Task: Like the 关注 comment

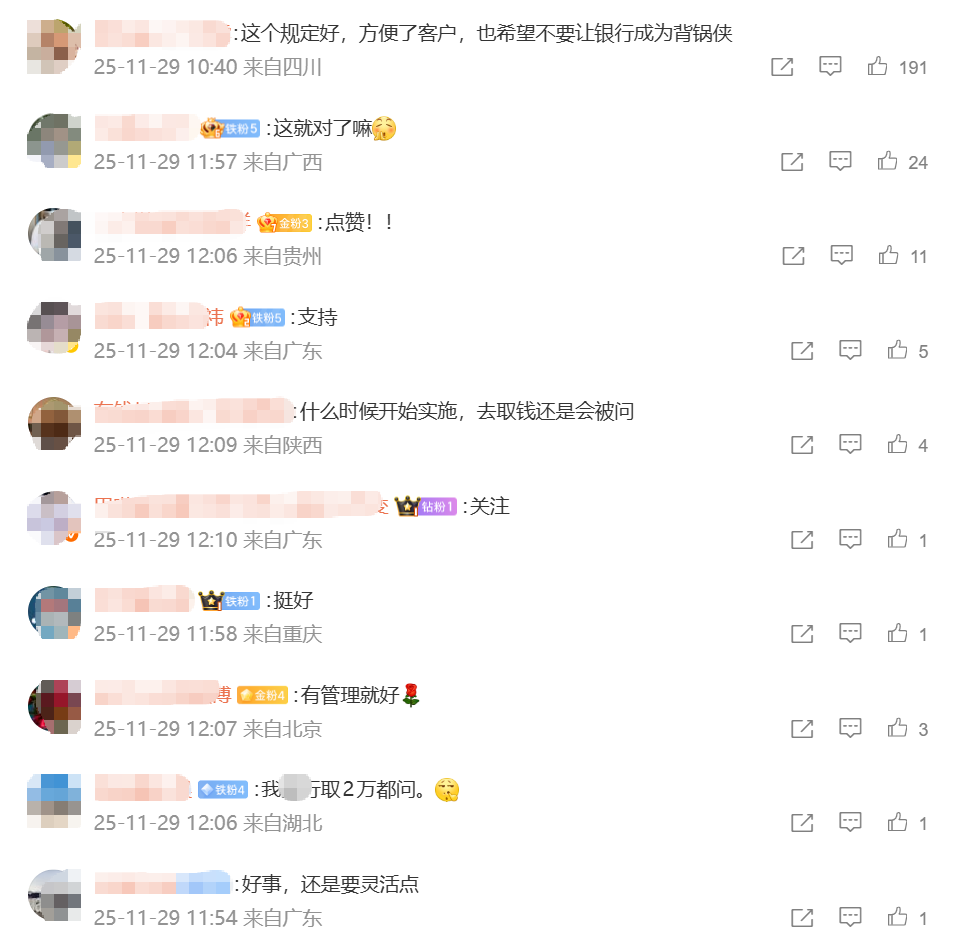Action: pos(897,539)
